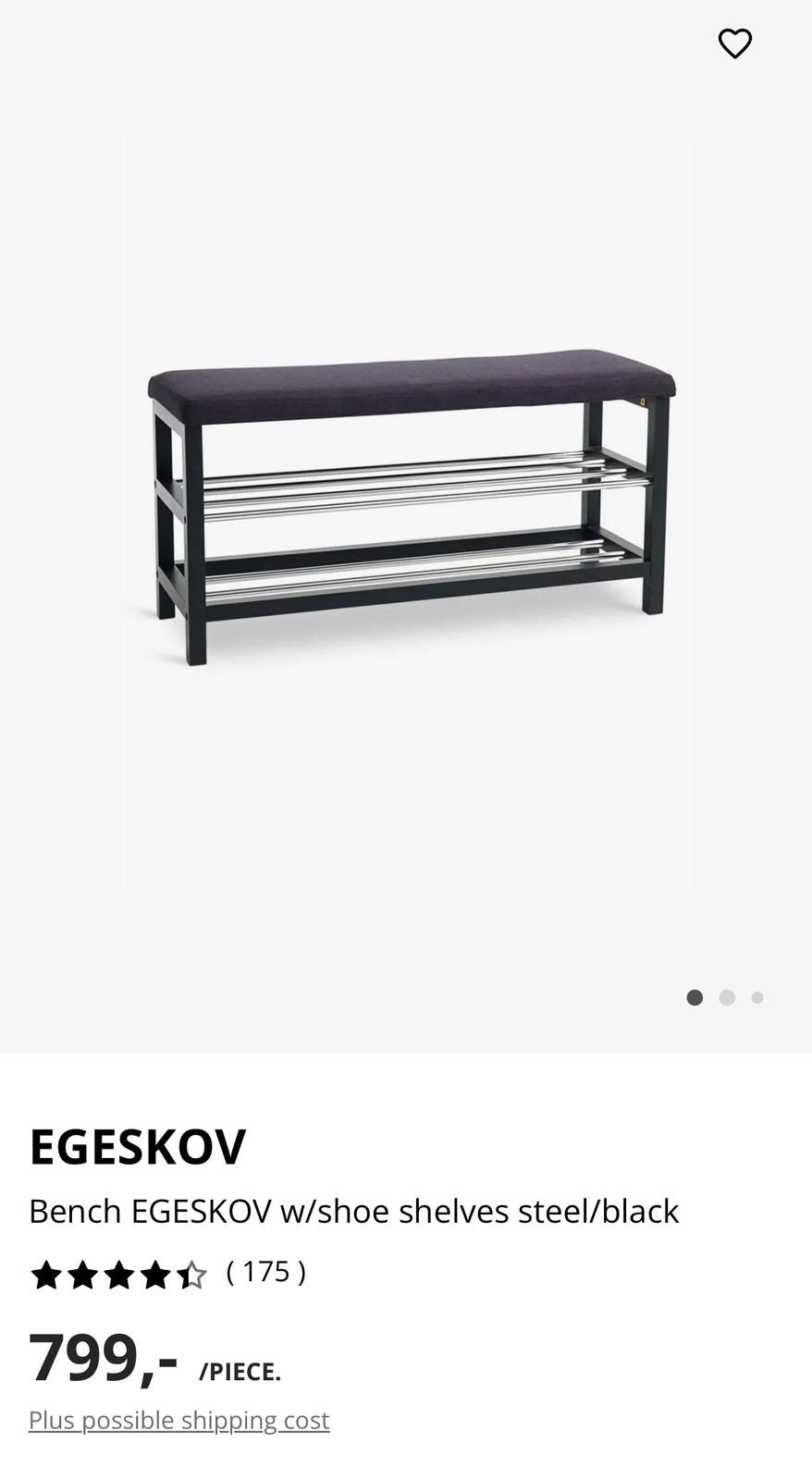812x1480 pixels.
Task: Open the Plus possible shipping cost link
Action: tap(178, 1420)
